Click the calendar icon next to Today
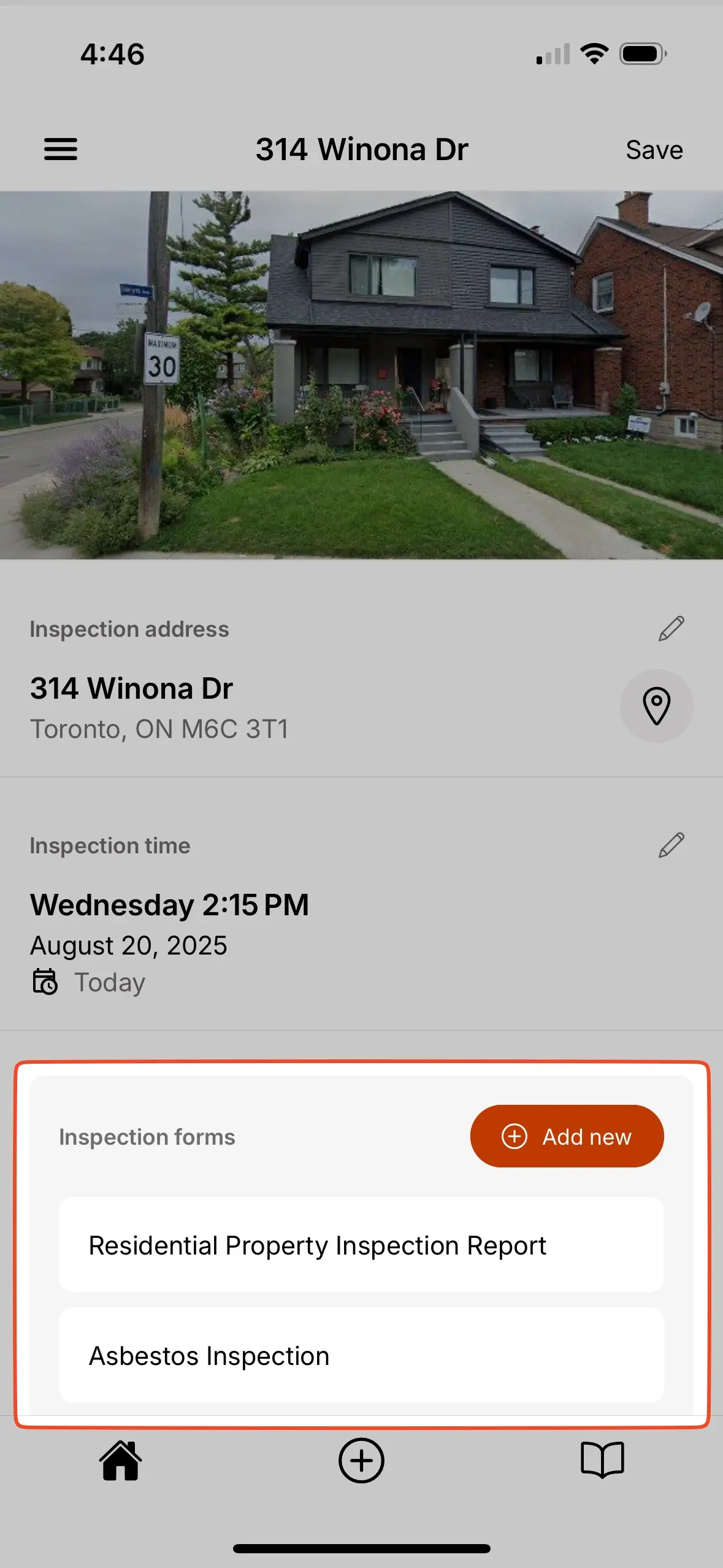Screen dimensions: 723x1568 pos(44,981)
